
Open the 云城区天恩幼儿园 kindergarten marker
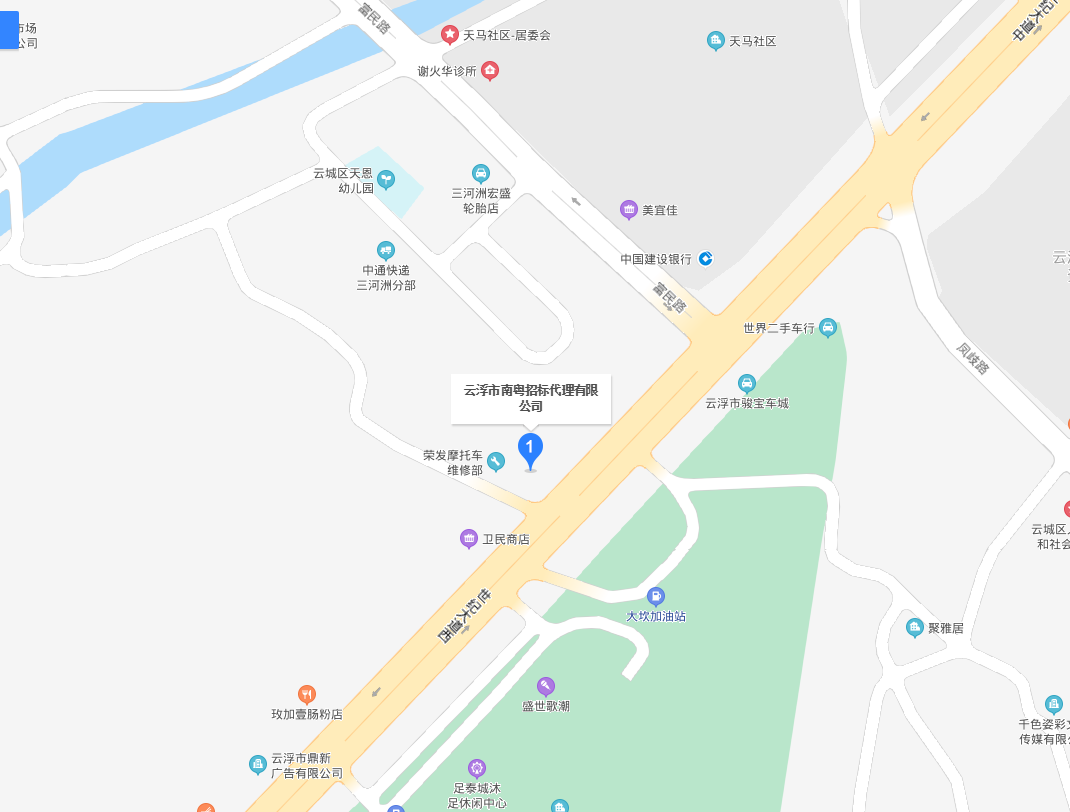[385, 180]
